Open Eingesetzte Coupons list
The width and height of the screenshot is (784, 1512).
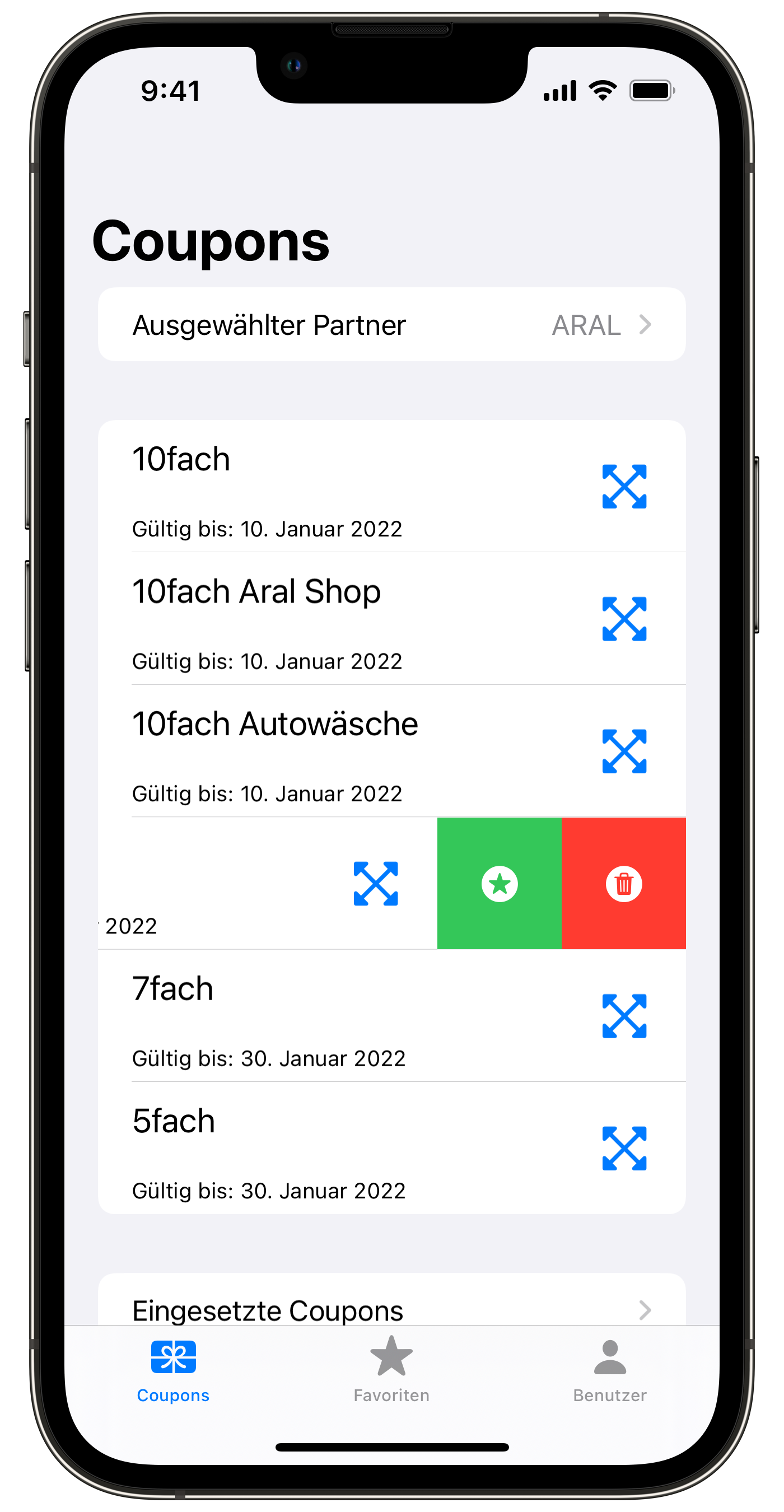pyautogui.click(x=391, y=1309)
